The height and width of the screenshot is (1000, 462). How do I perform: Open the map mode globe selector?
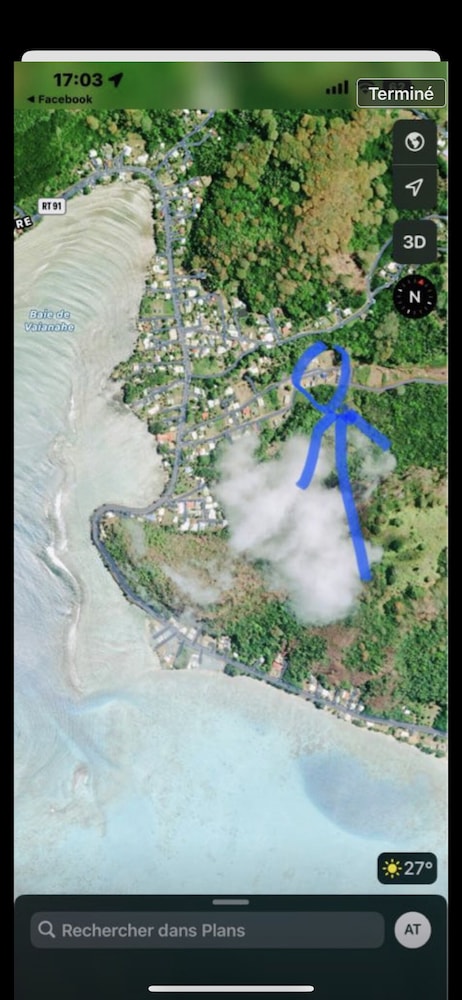pos(414,142)
